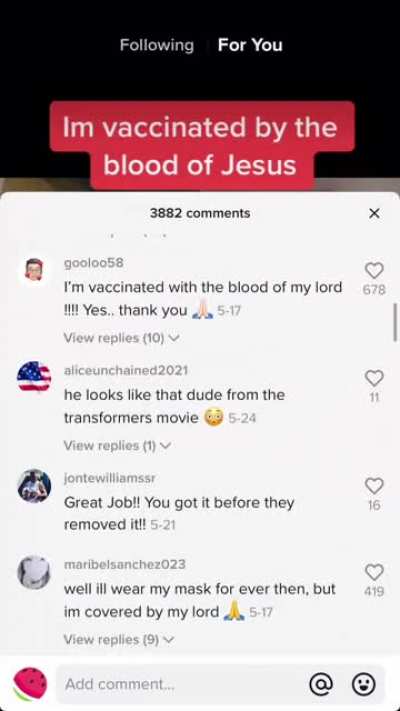Image resolution: width=400 pixels, height=711 pixels.
Task: Open aliceunchained2021's profile avatar
Action: [x=34, y=377]
